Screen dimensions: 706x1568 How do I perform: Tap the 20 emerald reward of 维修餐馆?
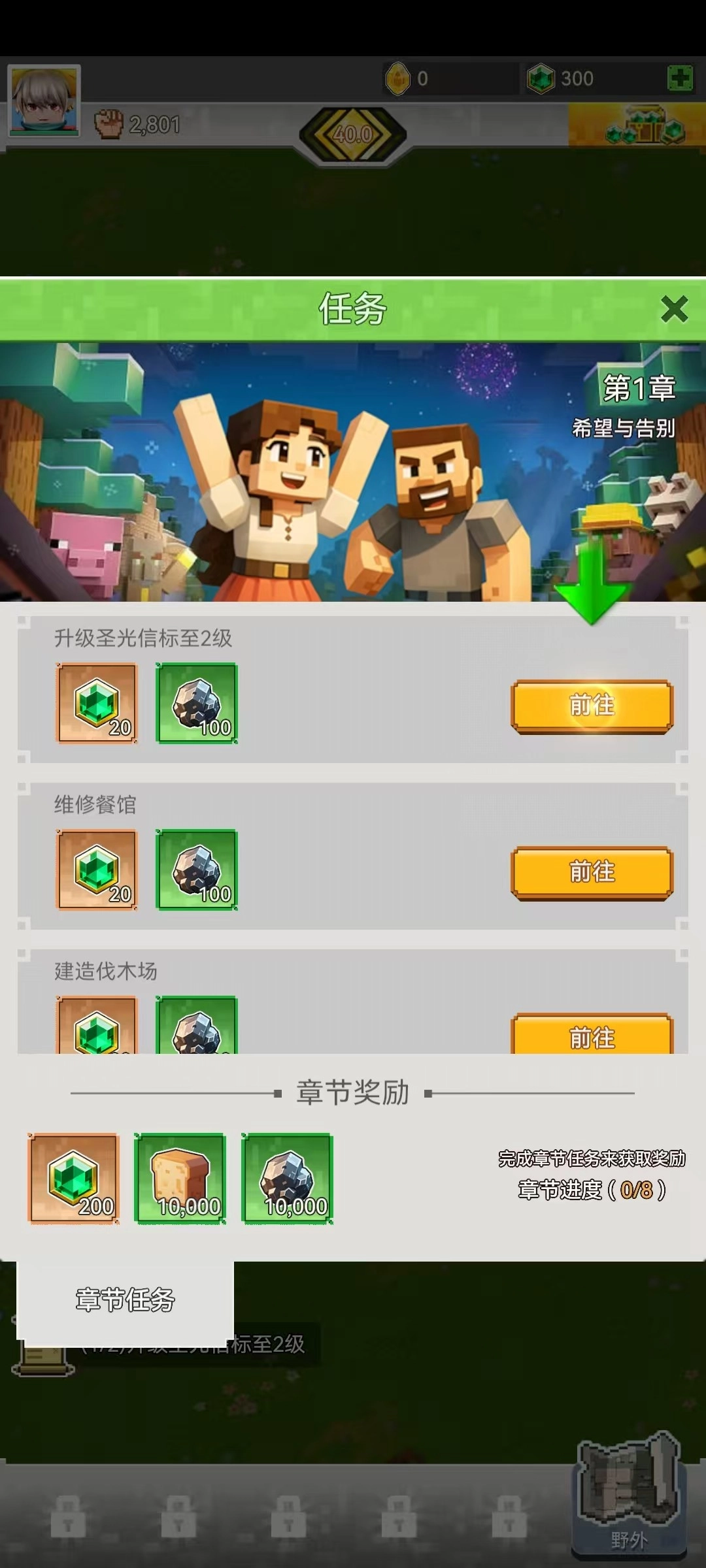pos(97,870)
